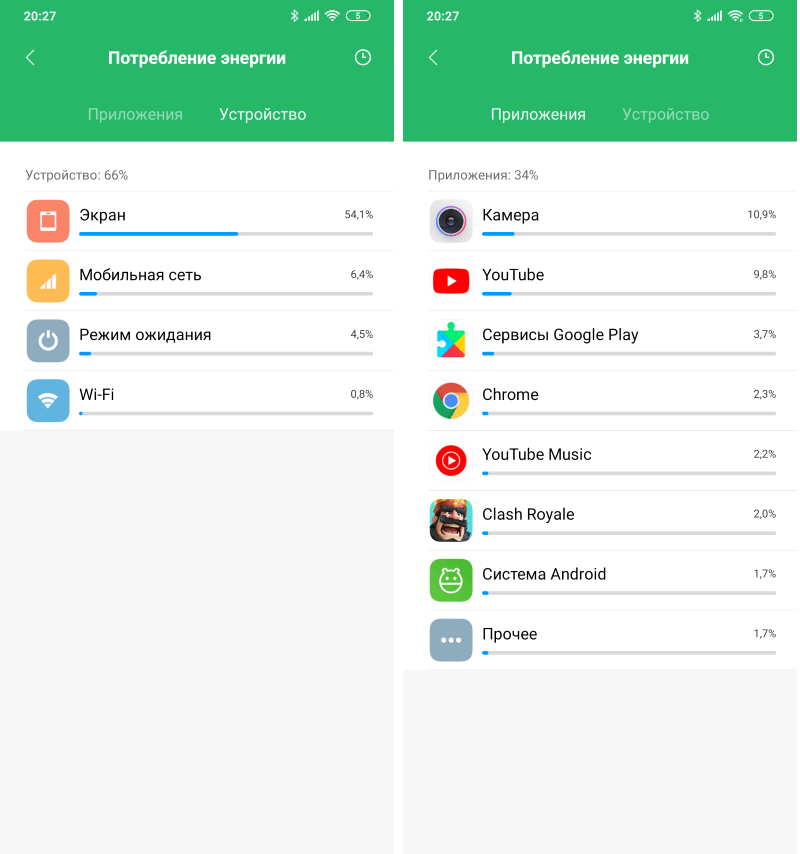
Task: Open Мобильная сеть energy usage row
Action: (200, 281)
